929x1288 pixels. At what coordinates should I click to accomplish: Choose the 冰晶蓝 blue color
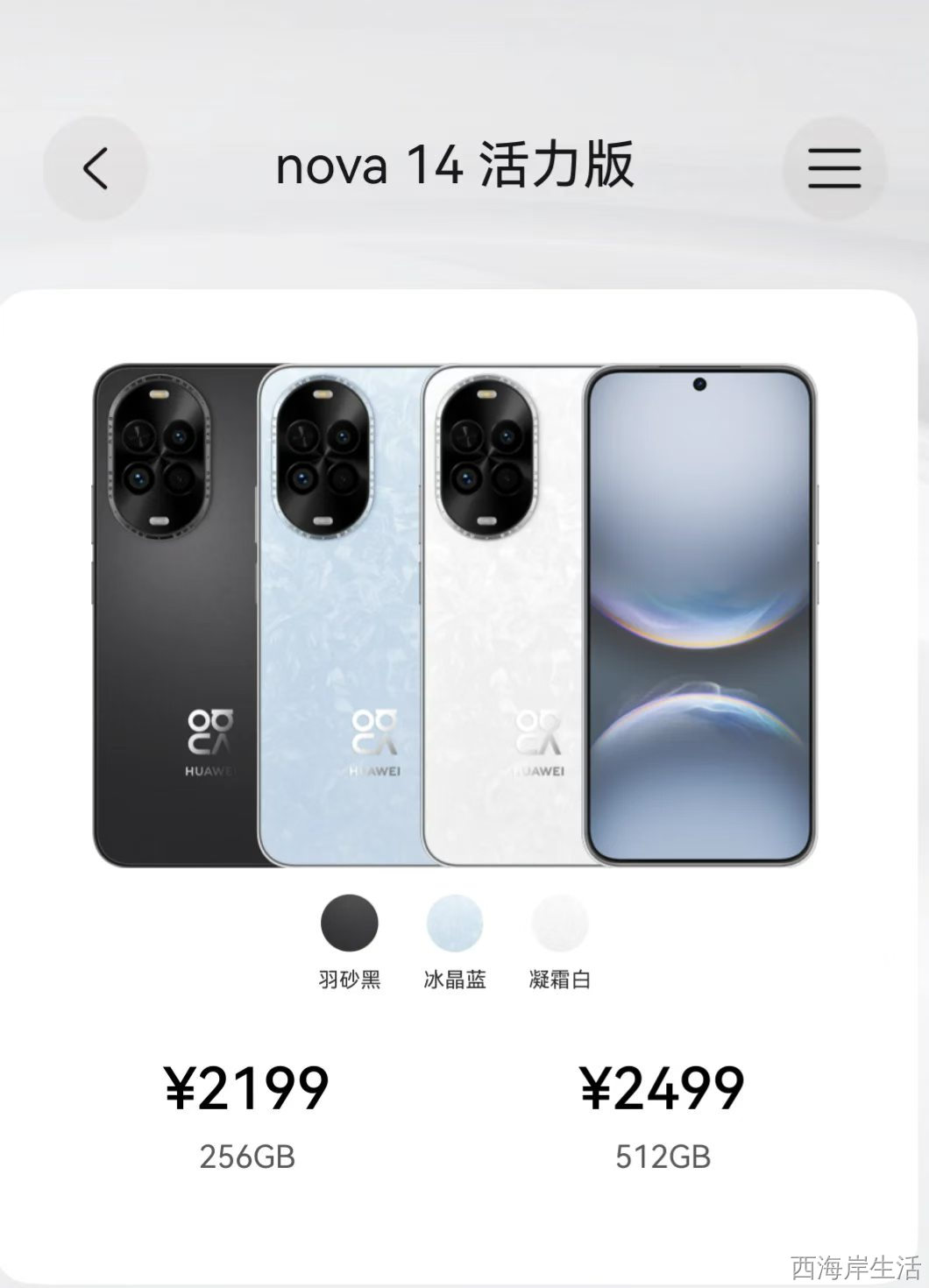click(454, 924)
